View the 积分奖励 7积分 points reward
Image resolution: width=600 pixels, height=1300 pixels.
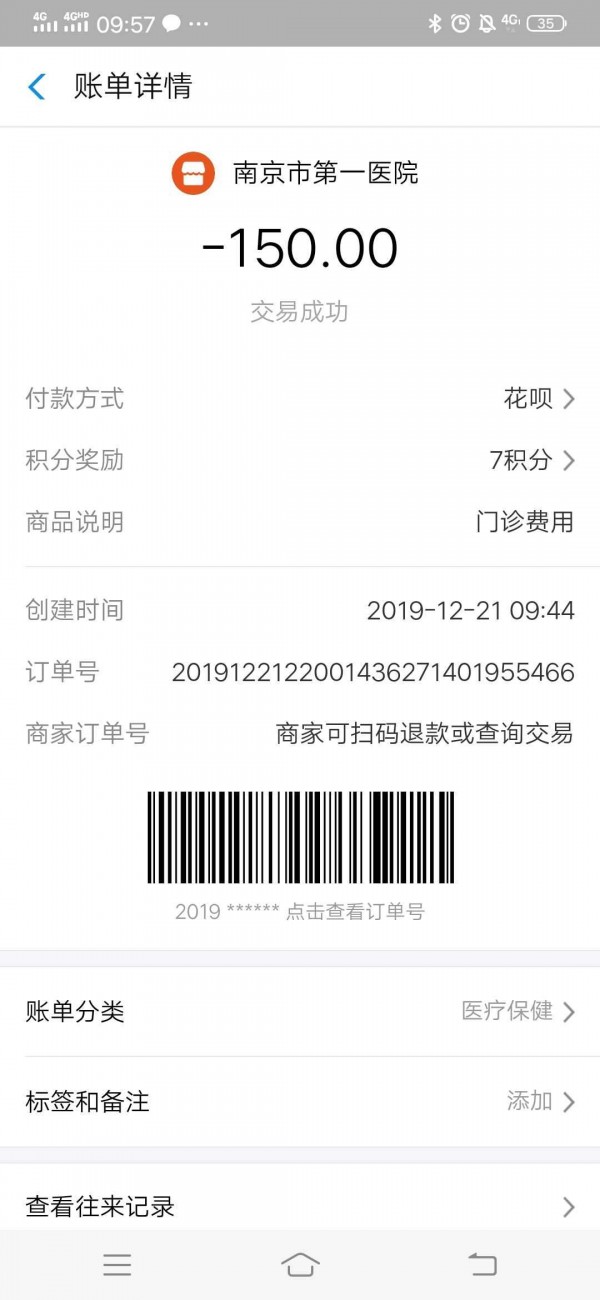[x=532, y=460]
